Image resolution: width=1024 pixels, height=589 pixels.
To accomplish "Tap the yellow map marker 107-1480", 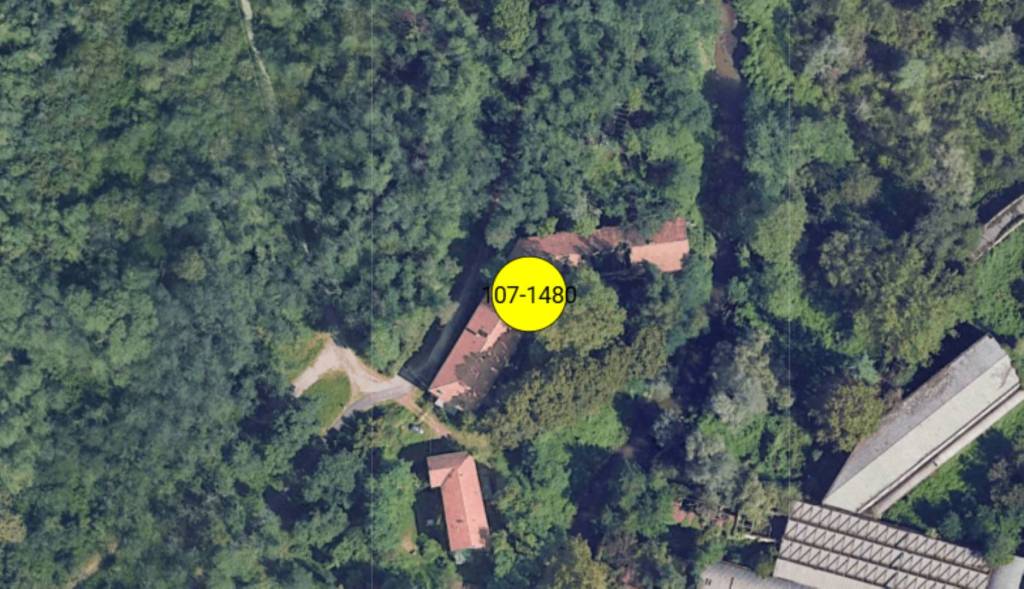I will point(529,294).
